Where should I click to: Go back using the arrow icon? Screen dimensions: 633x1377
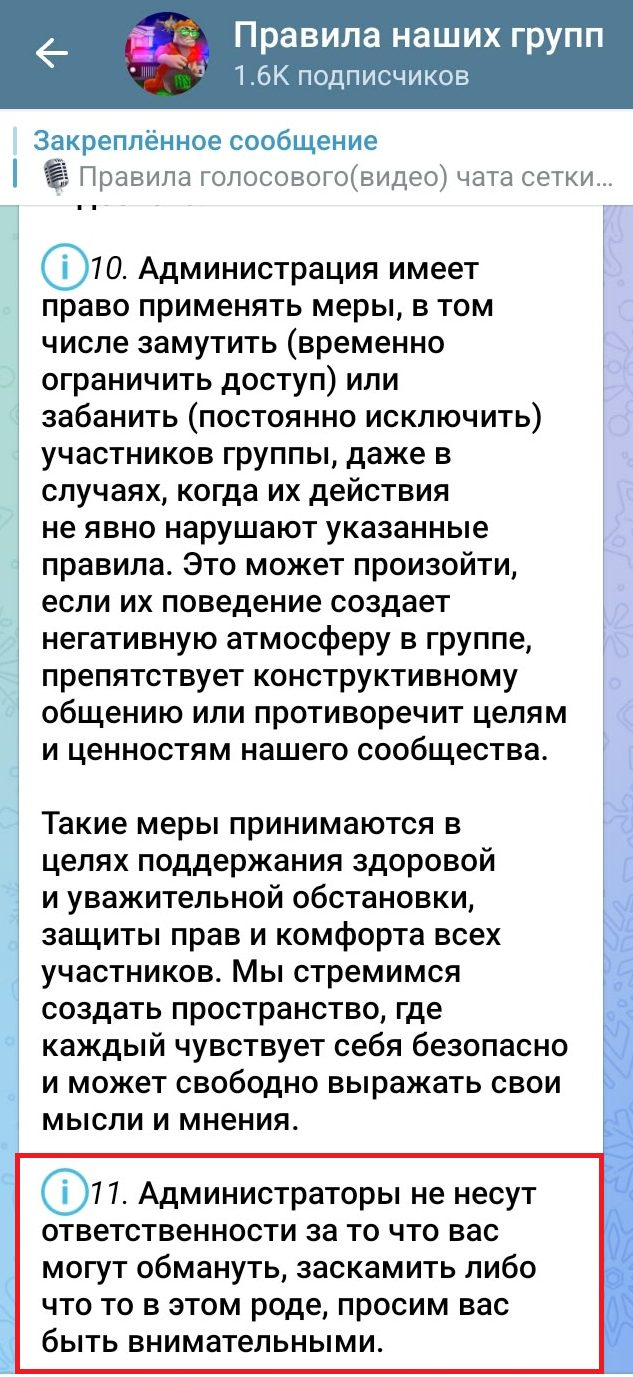click(52, 54)
